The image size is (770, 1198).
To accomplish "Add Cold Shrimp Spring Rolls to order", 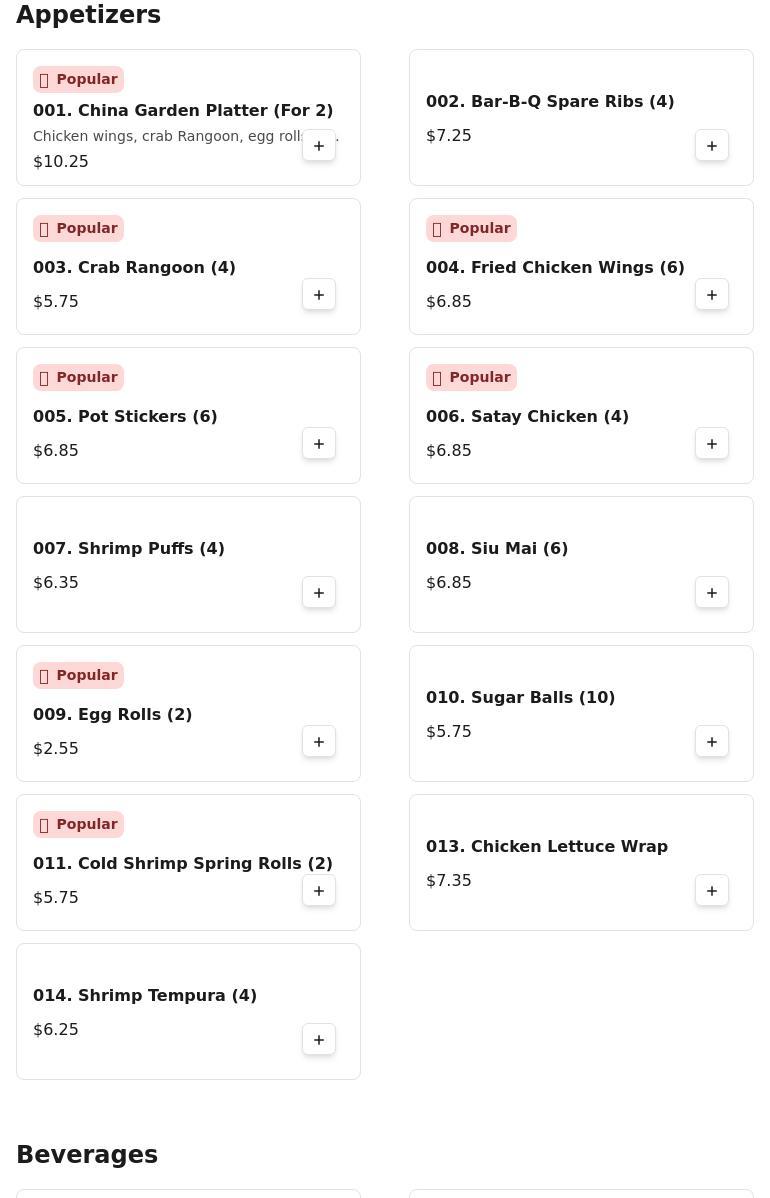I will (x=319, y=891).
